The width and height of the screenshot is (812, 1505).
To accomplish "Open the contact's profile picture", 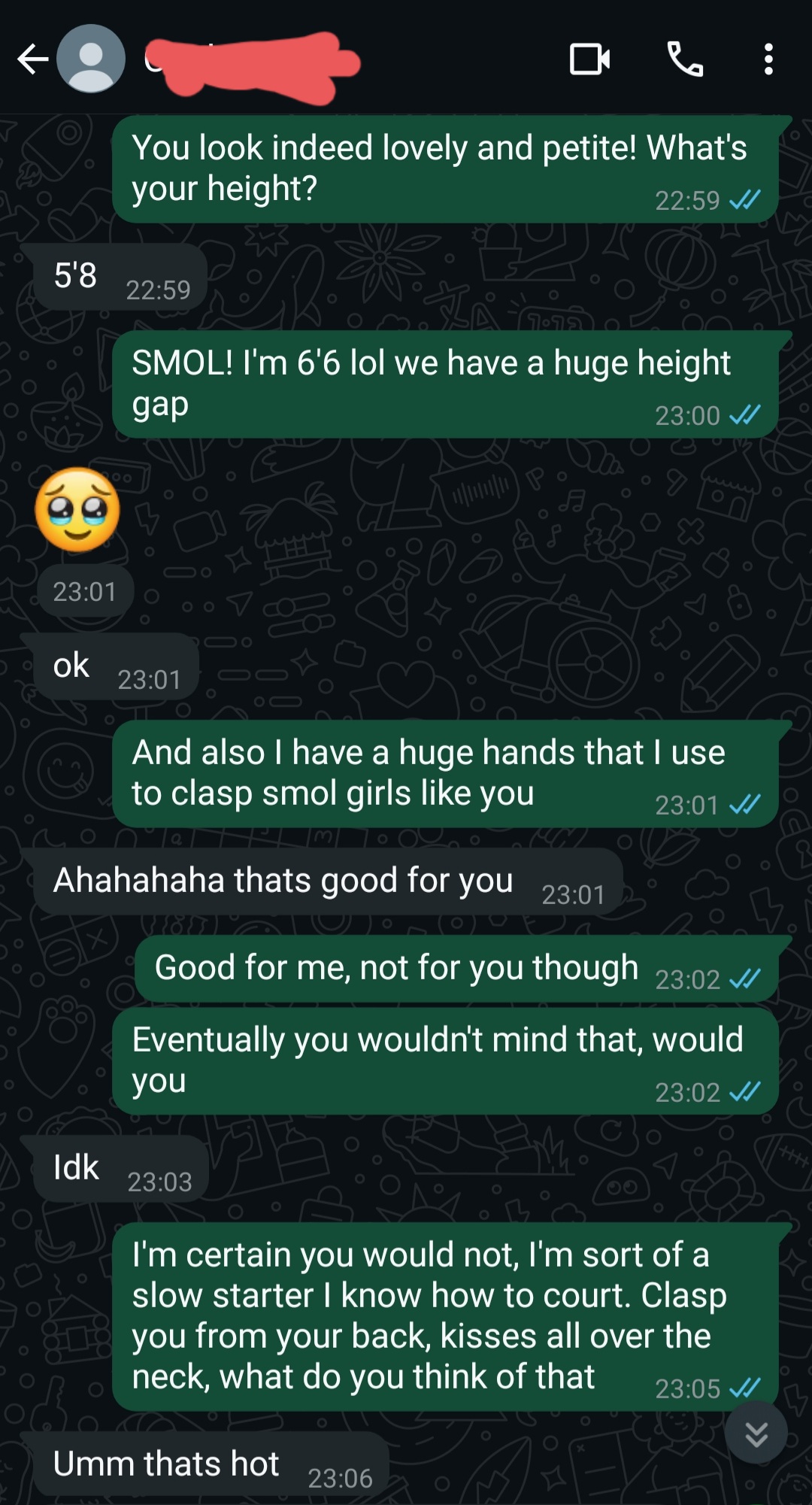I will coord(91,59).
